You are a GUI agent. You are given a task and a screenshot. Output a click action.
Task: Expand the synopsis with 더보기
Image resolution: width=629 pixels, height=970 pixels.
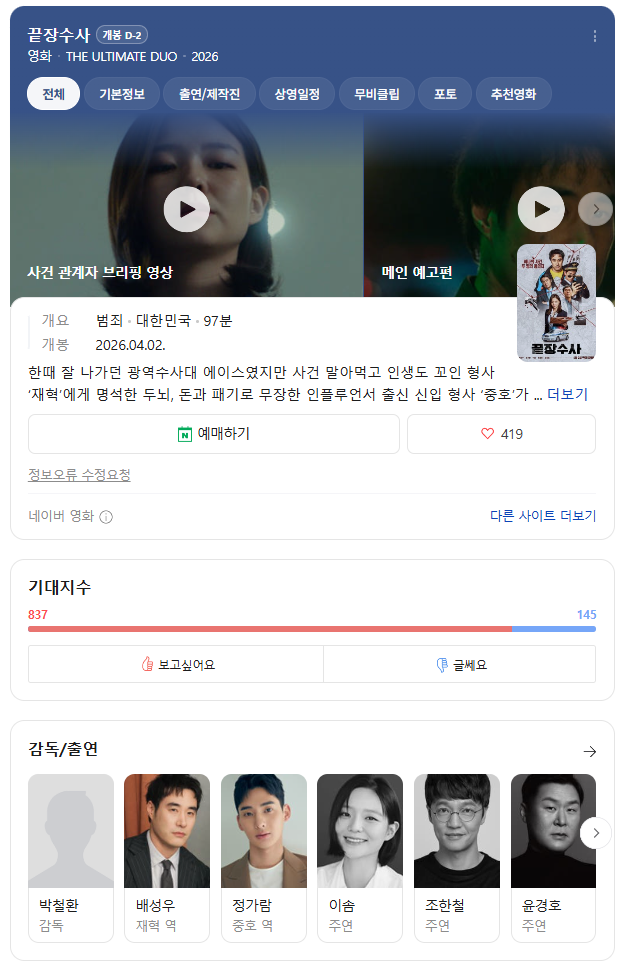tap(567, 394)
